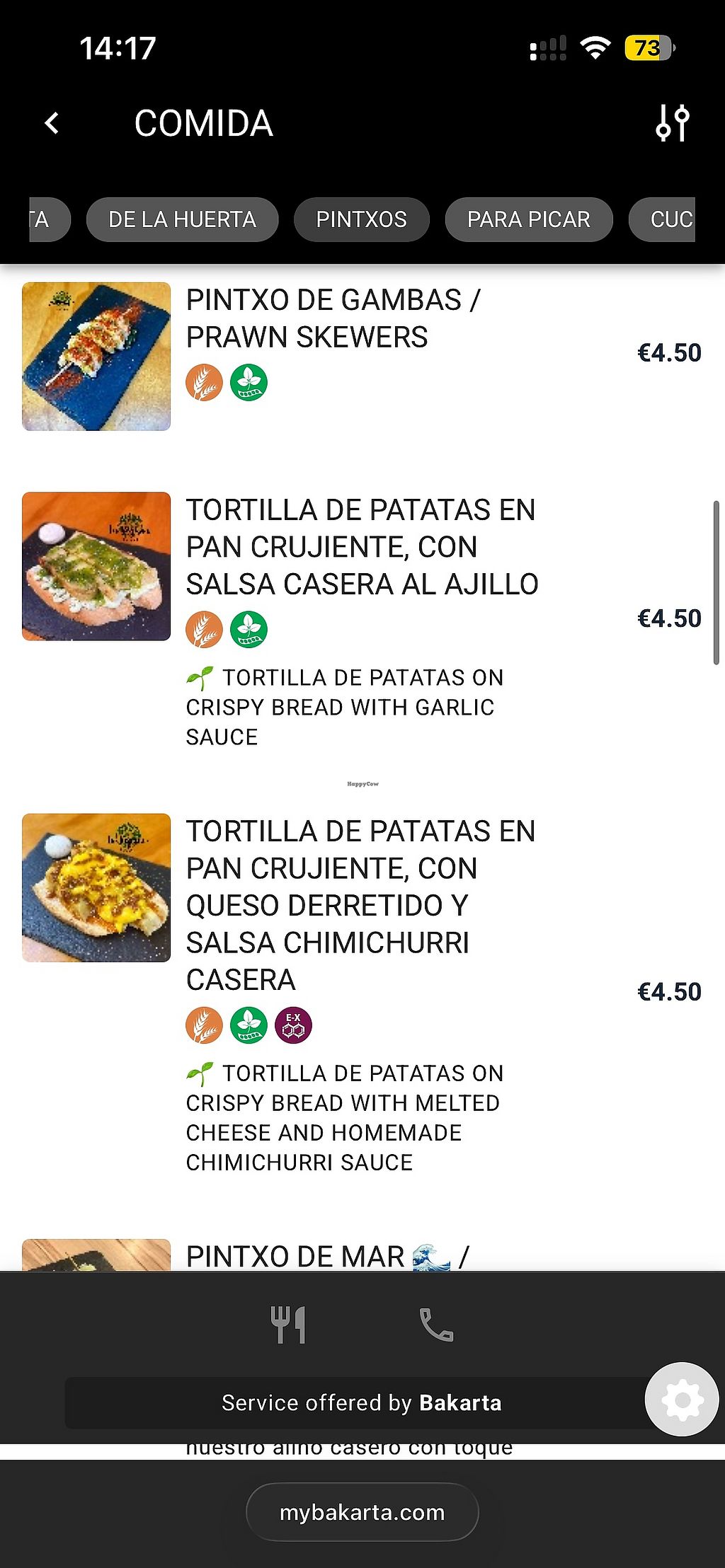Open the fork and knife menu icon

pyautogui.click(x=288, y=1325)
